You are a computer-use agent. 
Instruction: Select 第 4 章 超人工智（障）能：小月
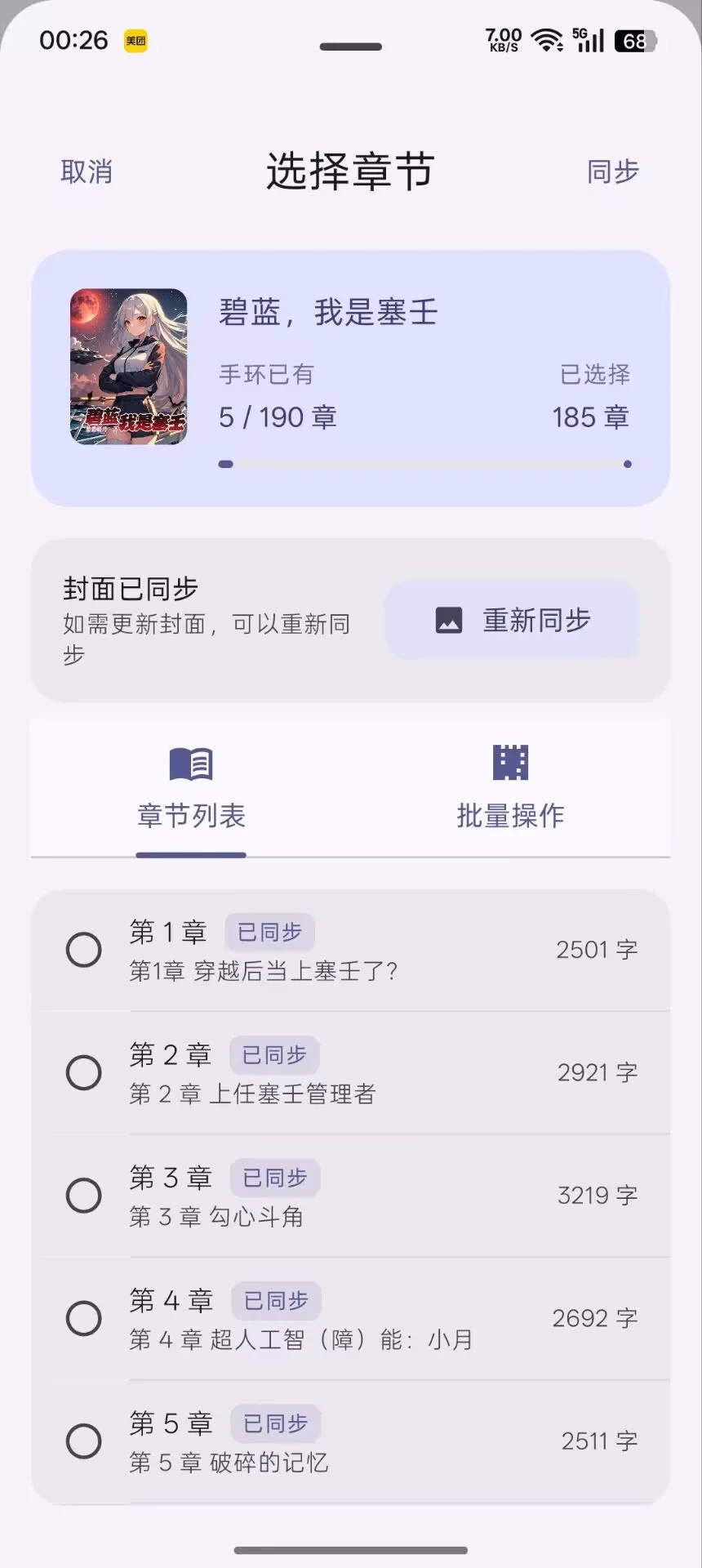tap(84, 1318)
